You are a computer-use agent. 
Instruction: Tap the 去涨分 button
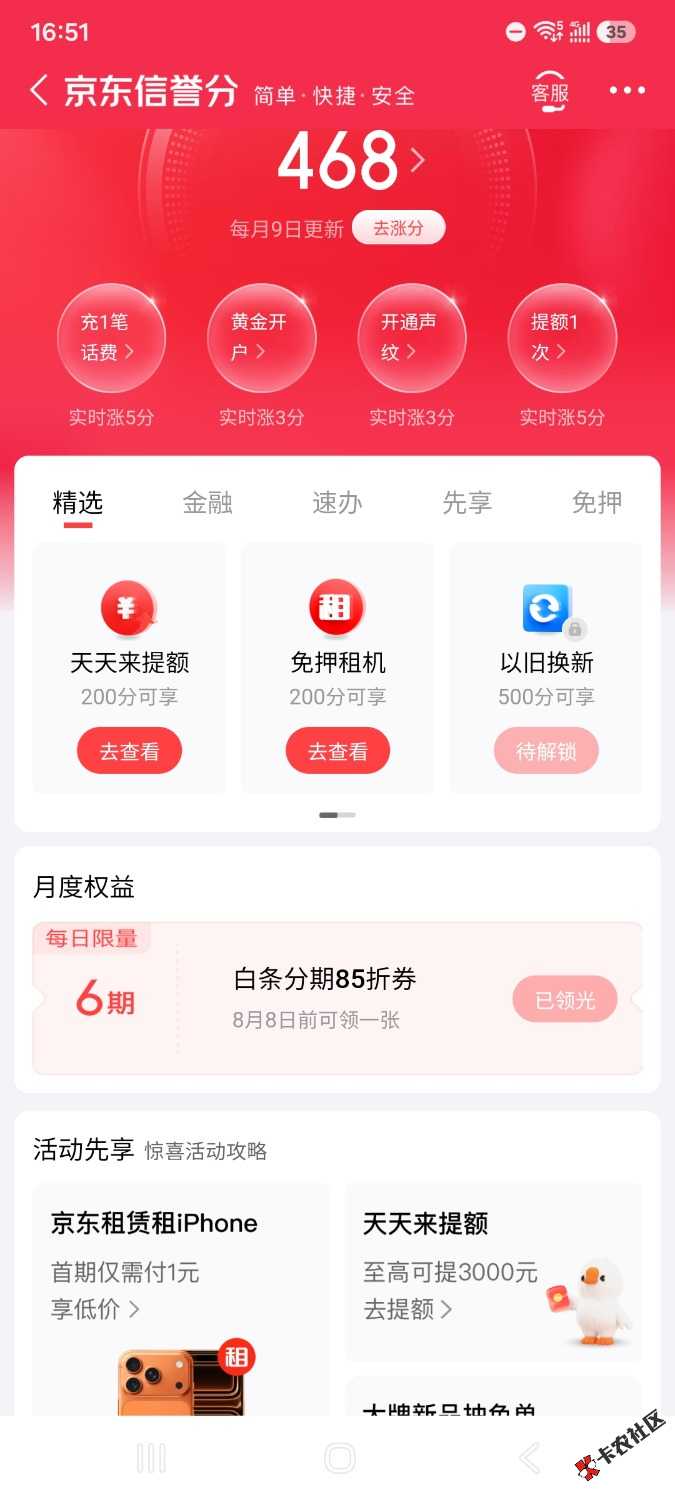pyautogui.click(x=398, y=228)
